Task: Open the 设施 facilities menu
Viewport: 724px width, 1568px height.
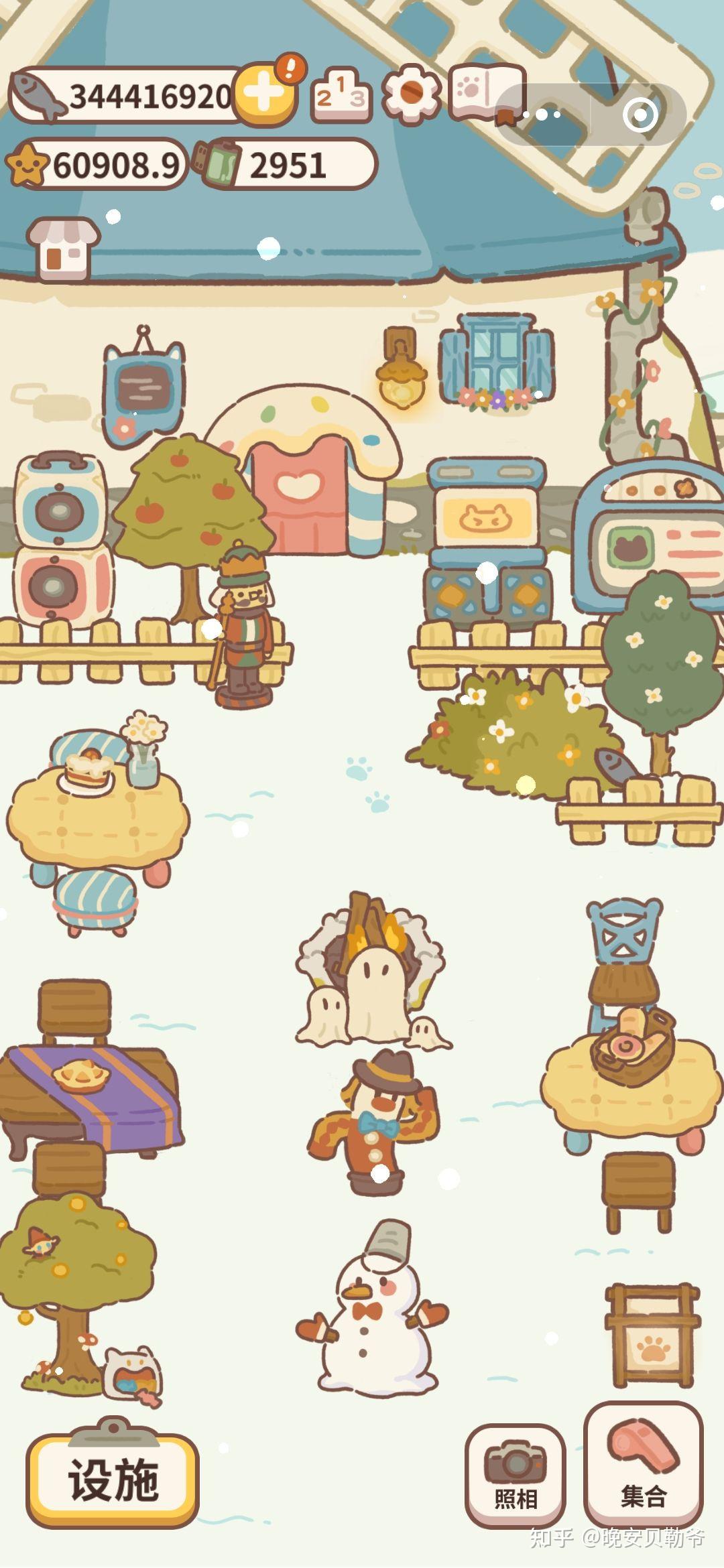Action: pos(113,1480)
